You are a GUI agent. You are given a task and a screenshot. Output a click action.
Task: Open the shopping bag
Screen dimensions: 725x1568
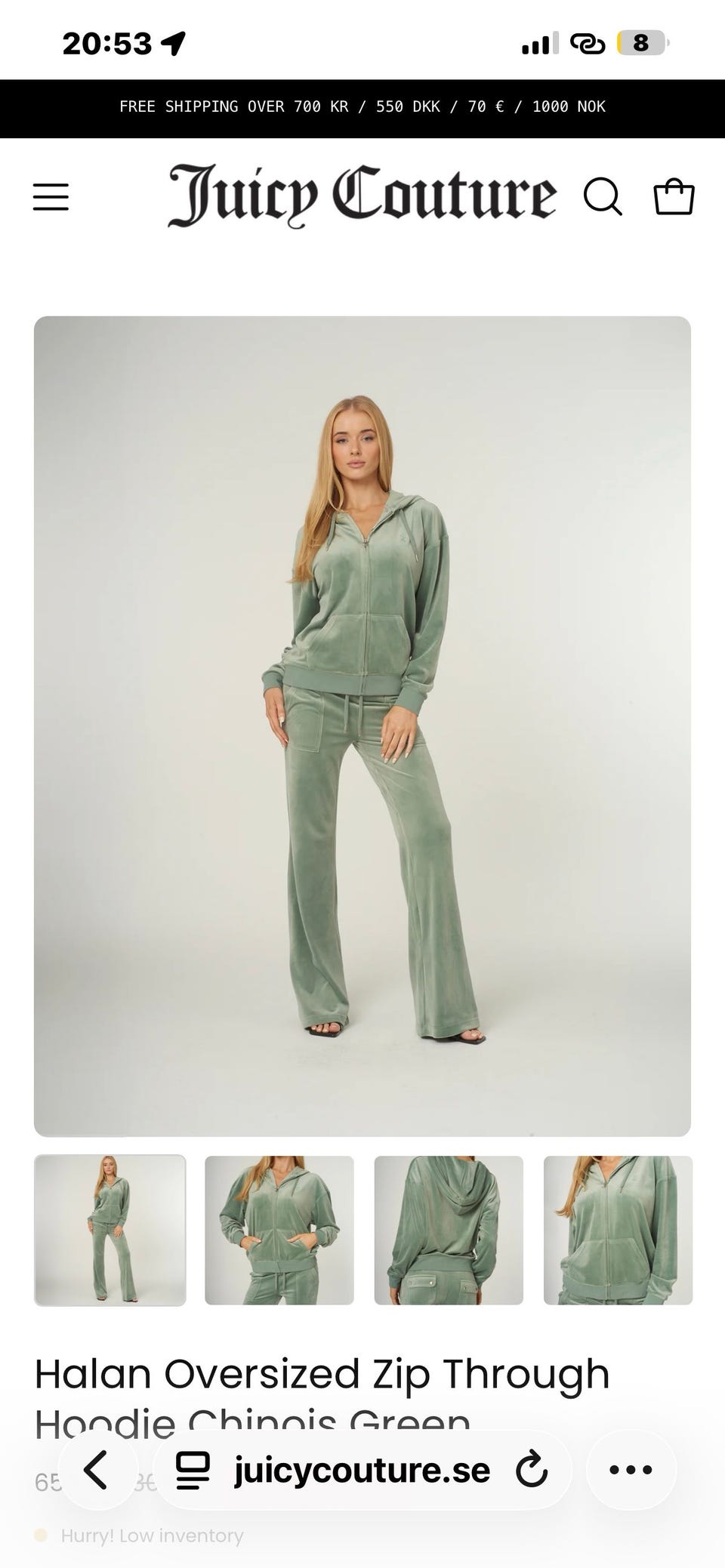(x=674, y=197)
